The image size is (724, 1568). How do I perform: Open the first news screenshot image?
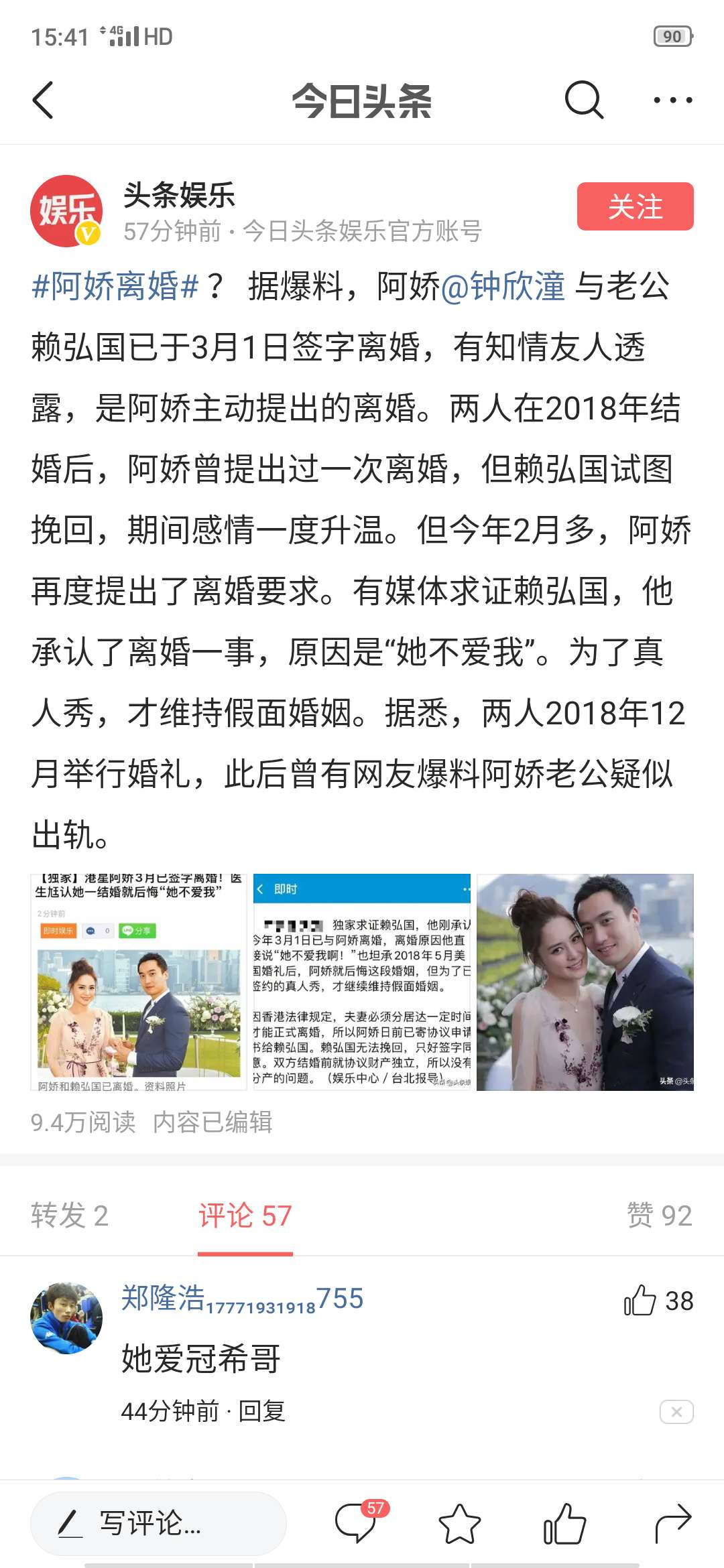(139, 982)
